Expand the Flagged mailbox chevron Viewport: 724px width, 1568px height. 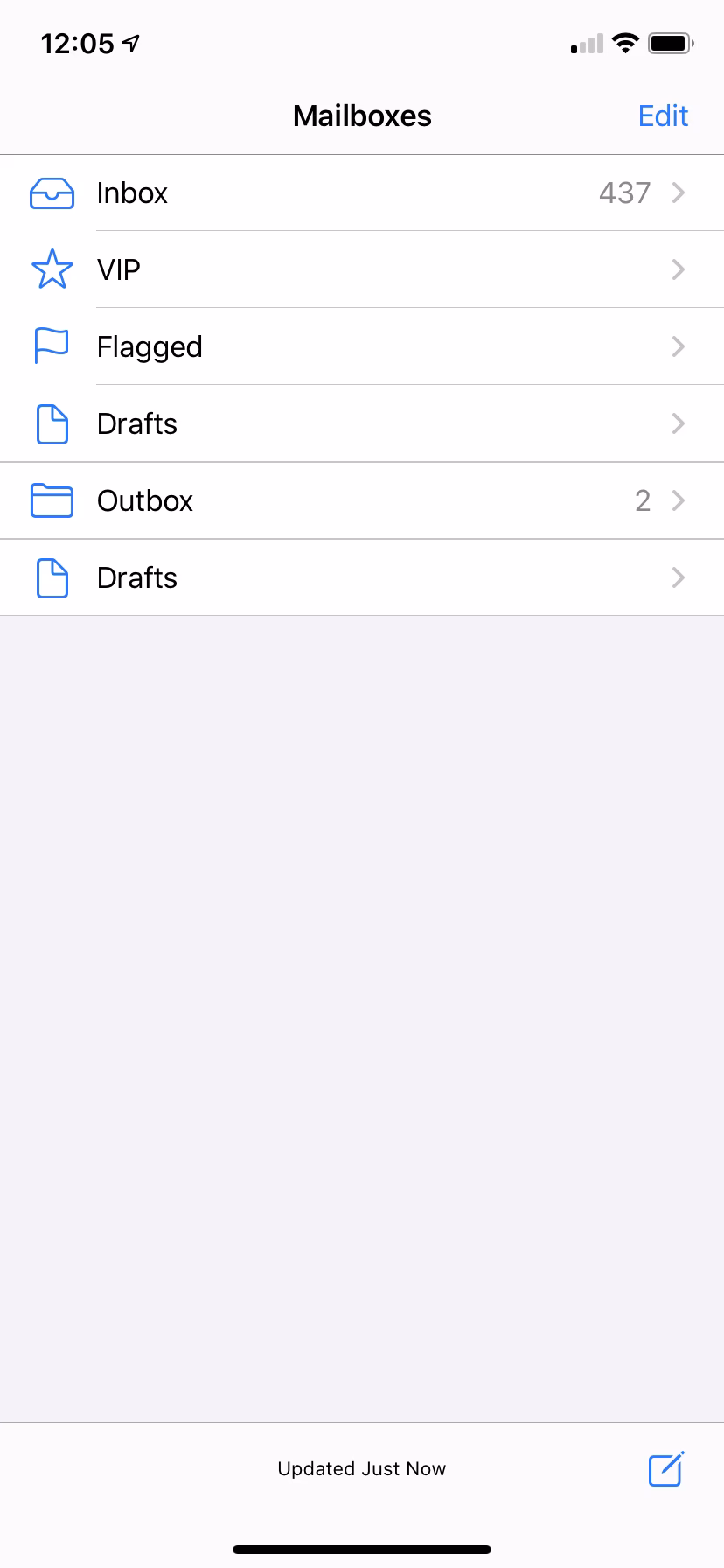click(678, 346)
